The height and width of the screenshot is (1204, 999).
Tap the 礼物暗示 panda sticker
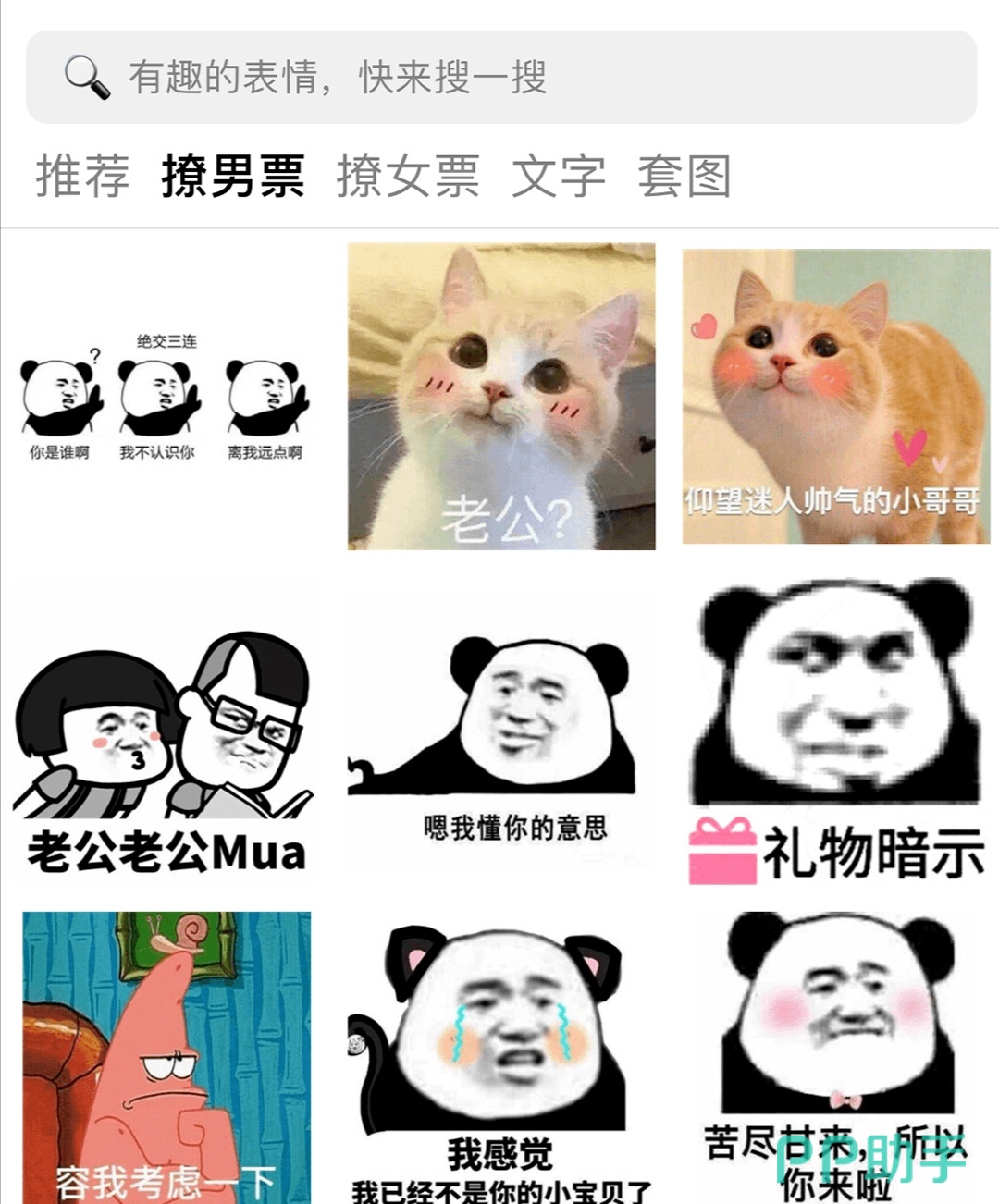tap(835, 731)
